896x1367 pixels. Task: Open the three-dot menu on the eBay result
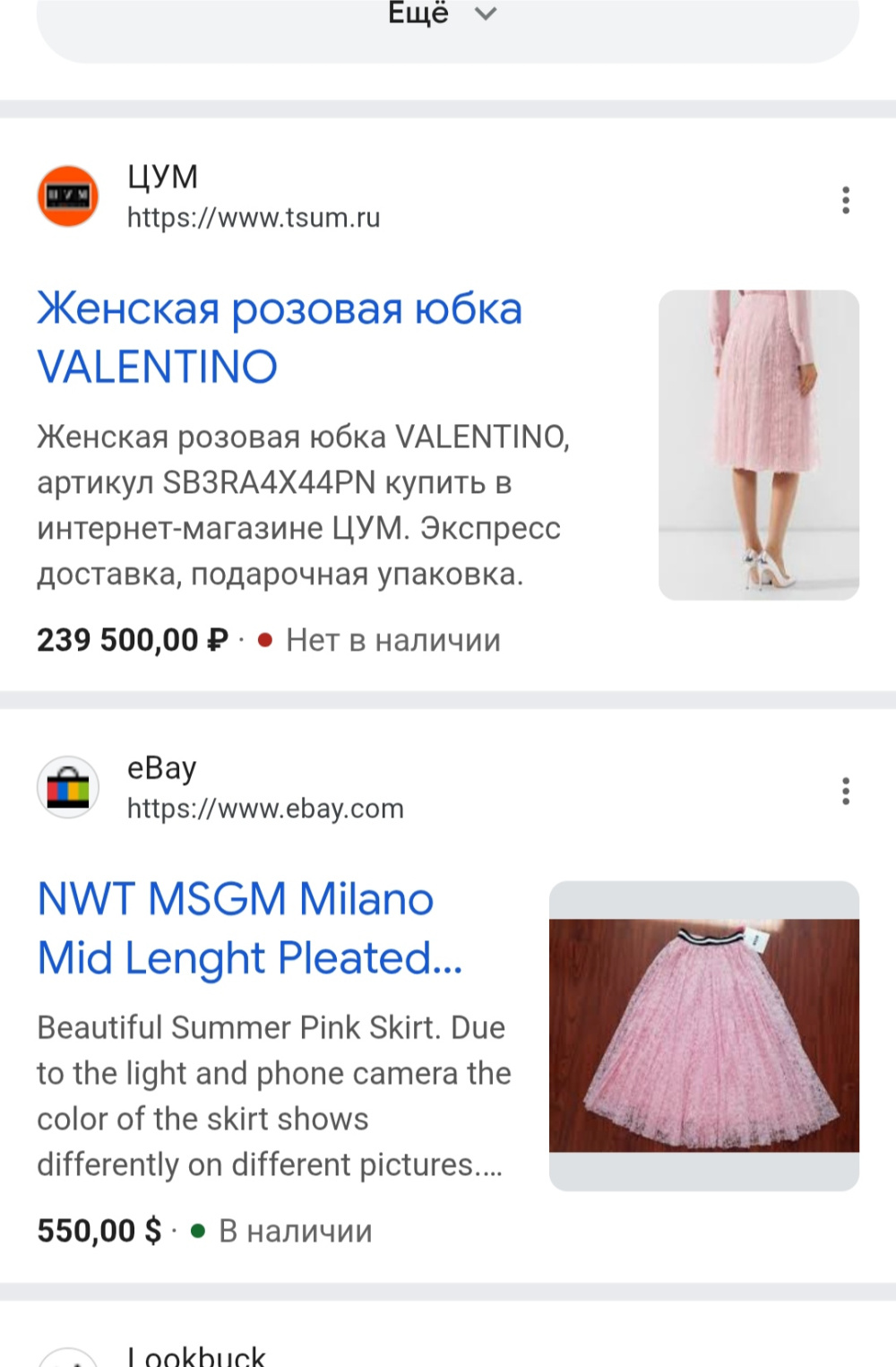pos(843,789)
